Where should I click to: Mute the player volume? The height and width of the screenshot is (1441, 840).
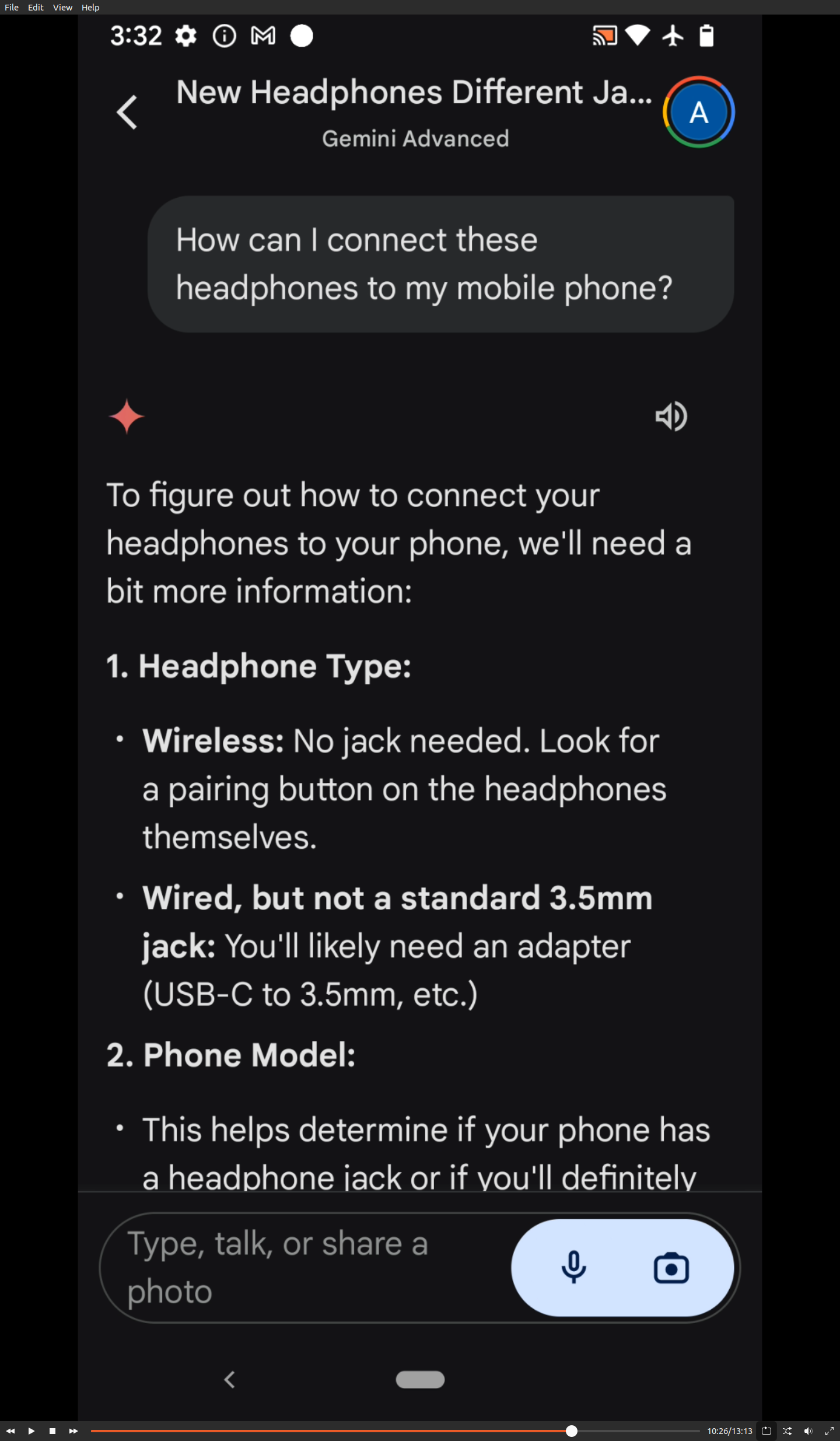[x=808, y=1431]
